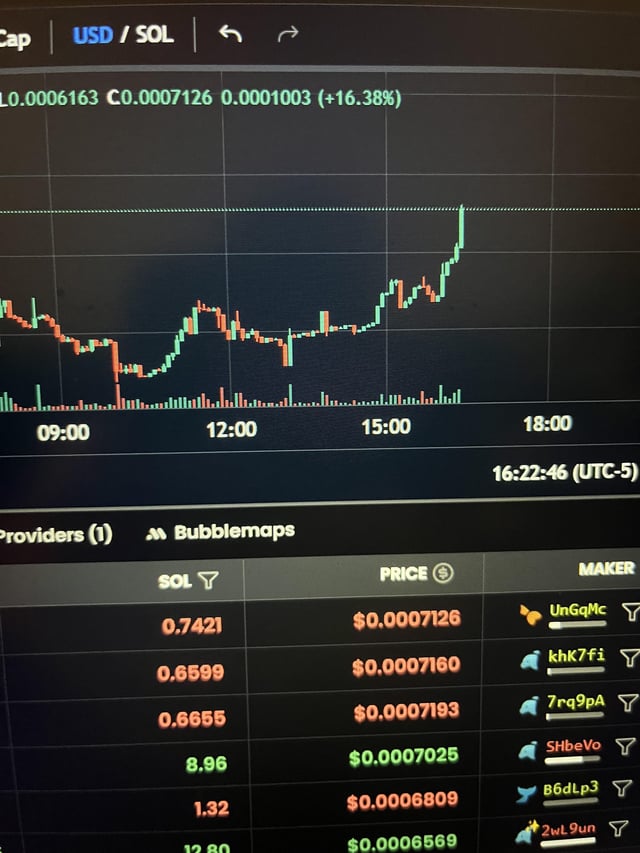Viewport: 640px width, 853px height.
Task: Open the Bubblemaps tab
Action: click(221, 532)
